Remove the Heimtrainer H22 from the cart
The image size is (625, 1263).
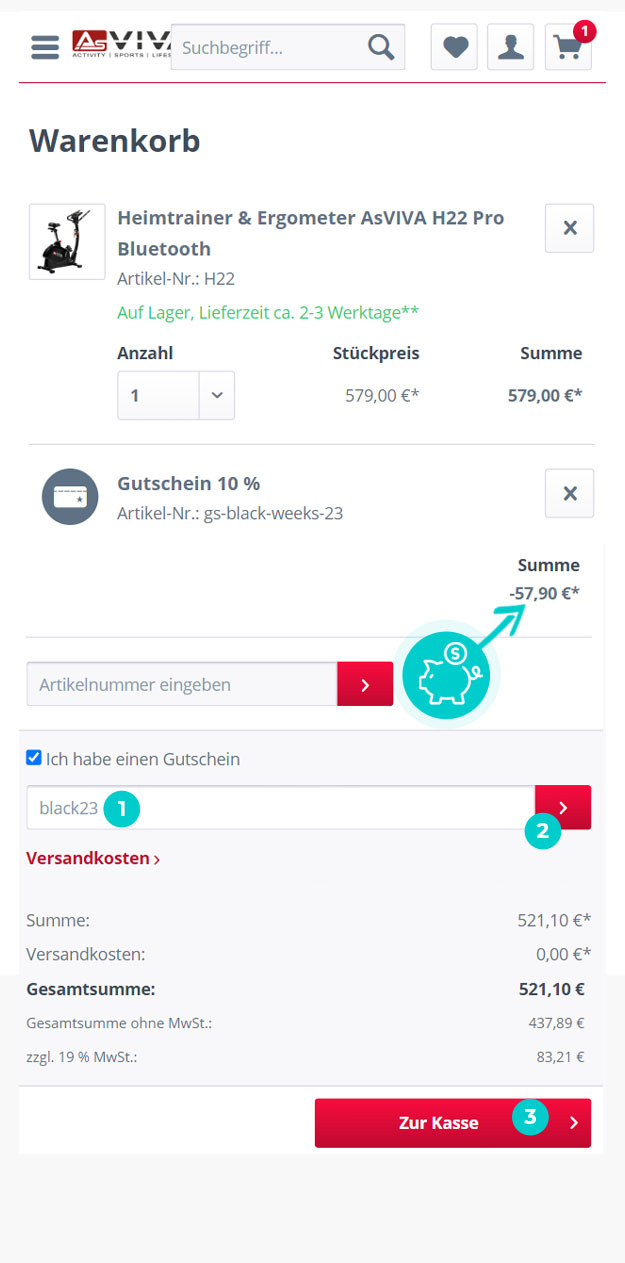[x=570, y=228]
